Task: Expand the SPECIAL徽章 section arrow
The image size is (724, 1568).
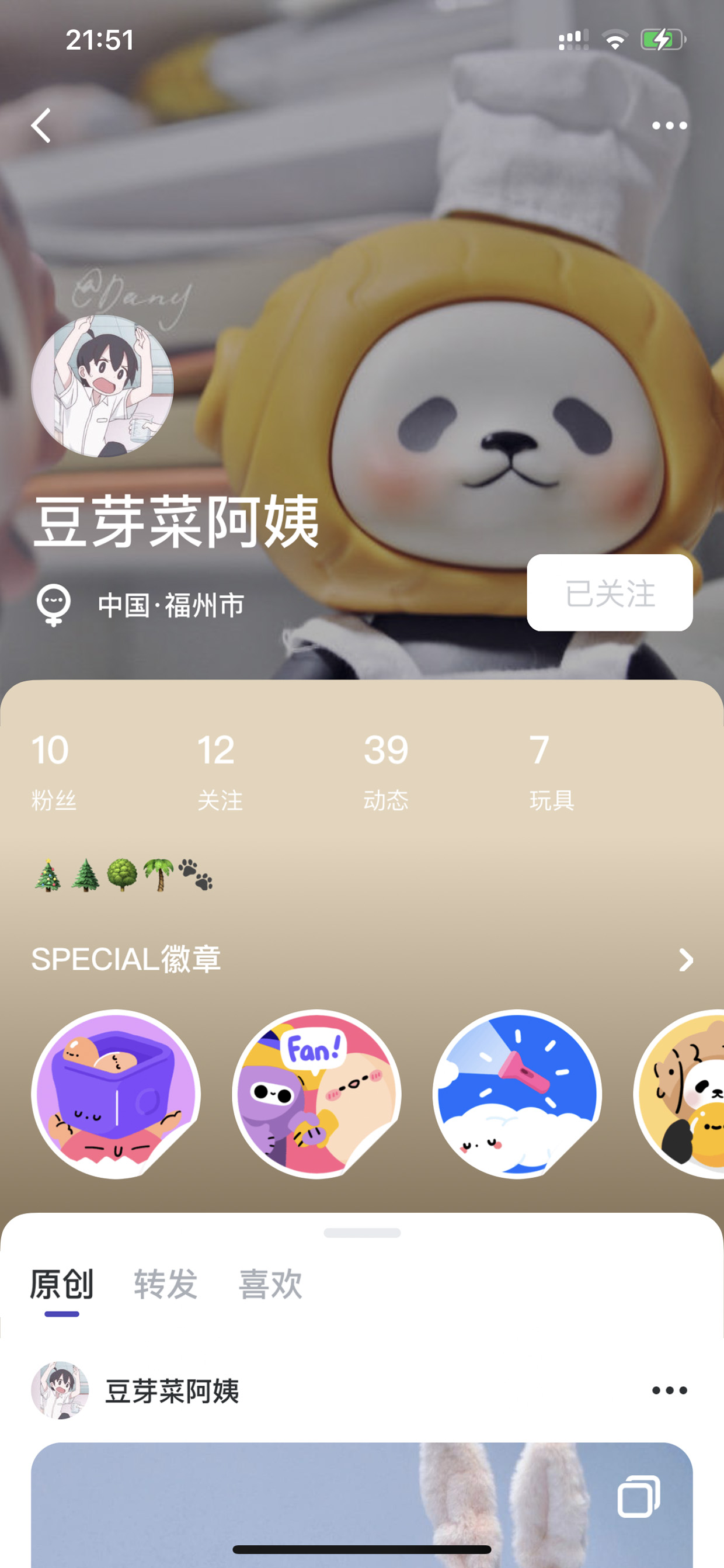Action: pyautogui.click(x=685, y=959)
